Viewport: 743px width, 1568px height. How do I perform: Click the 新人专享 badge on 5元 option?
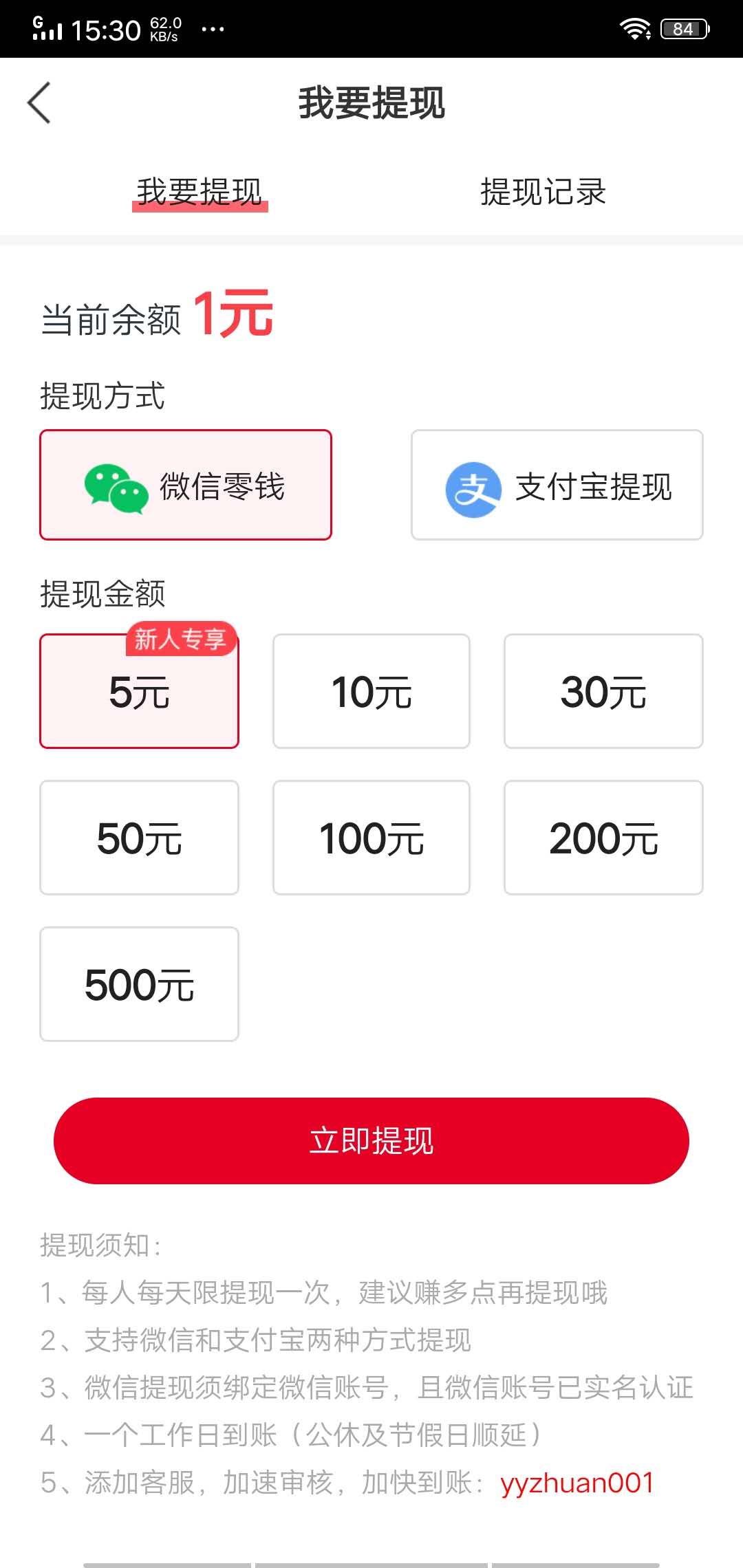pyautogui.click(x=181, y=641)
